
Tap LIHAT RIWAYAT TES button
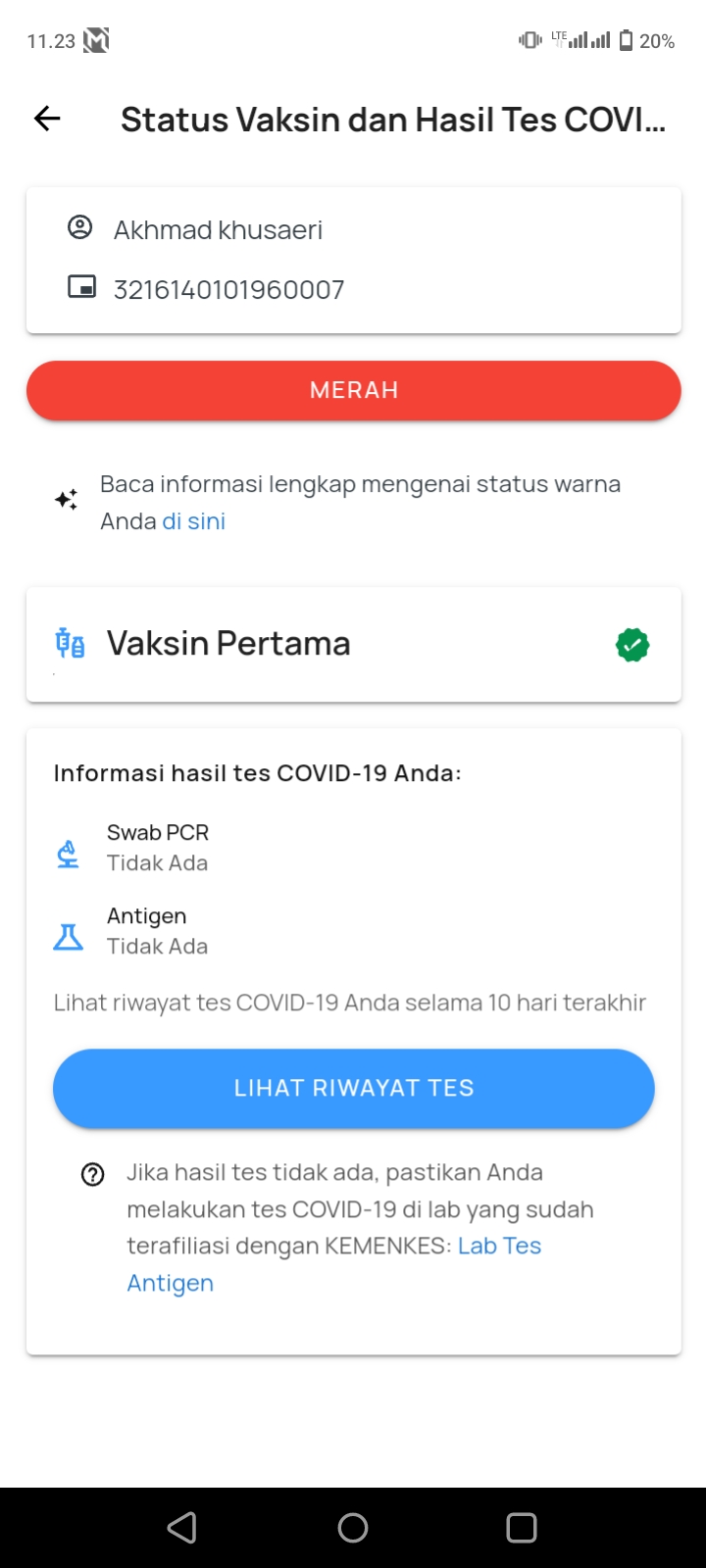[x=353, y=1088]
